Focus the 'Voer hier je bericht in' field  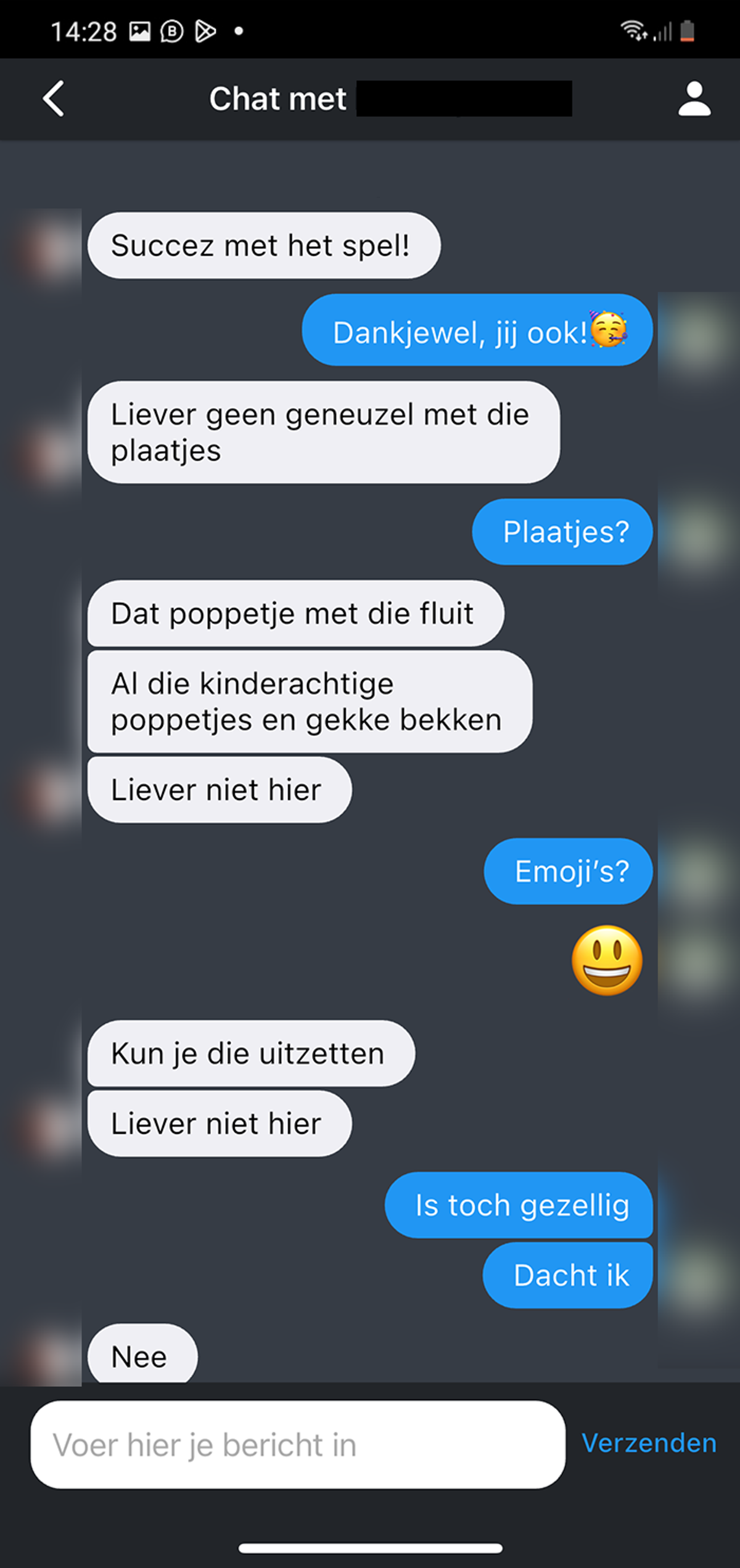[297, 1445]
